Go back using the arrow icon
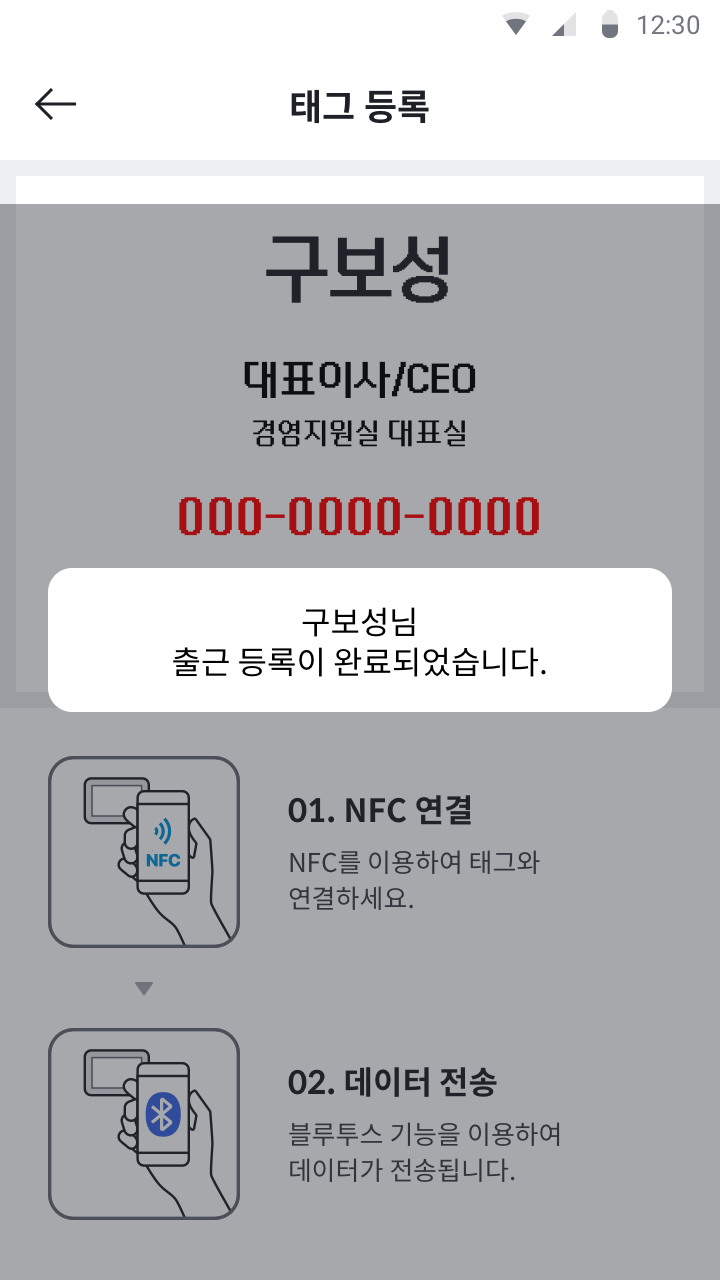Image resolution: width=720 pixels, height=1280 pixels. (55, 104)
